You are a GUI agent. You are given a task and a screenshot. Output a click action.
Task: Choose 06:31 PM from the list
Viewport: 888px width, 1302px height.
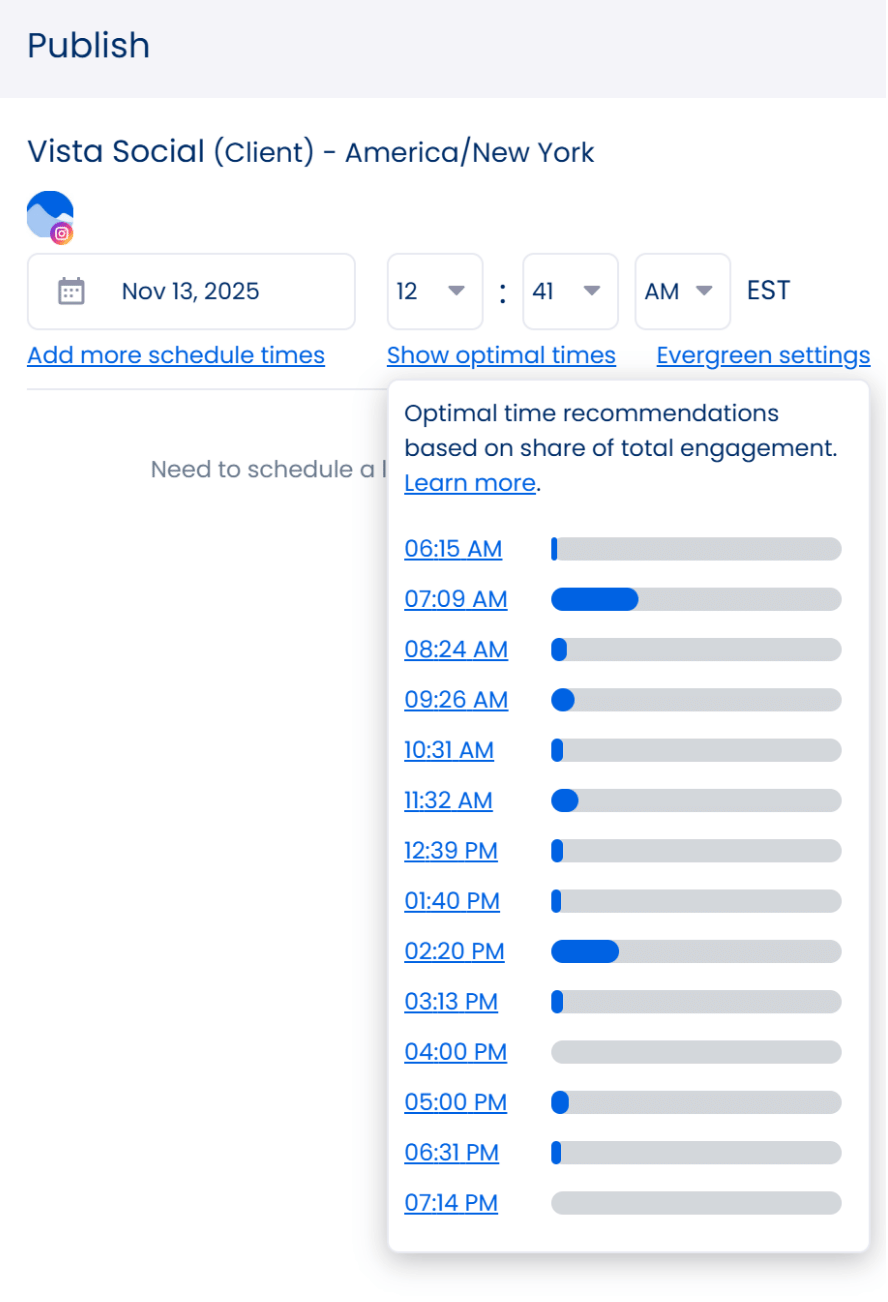point(451,1153)
